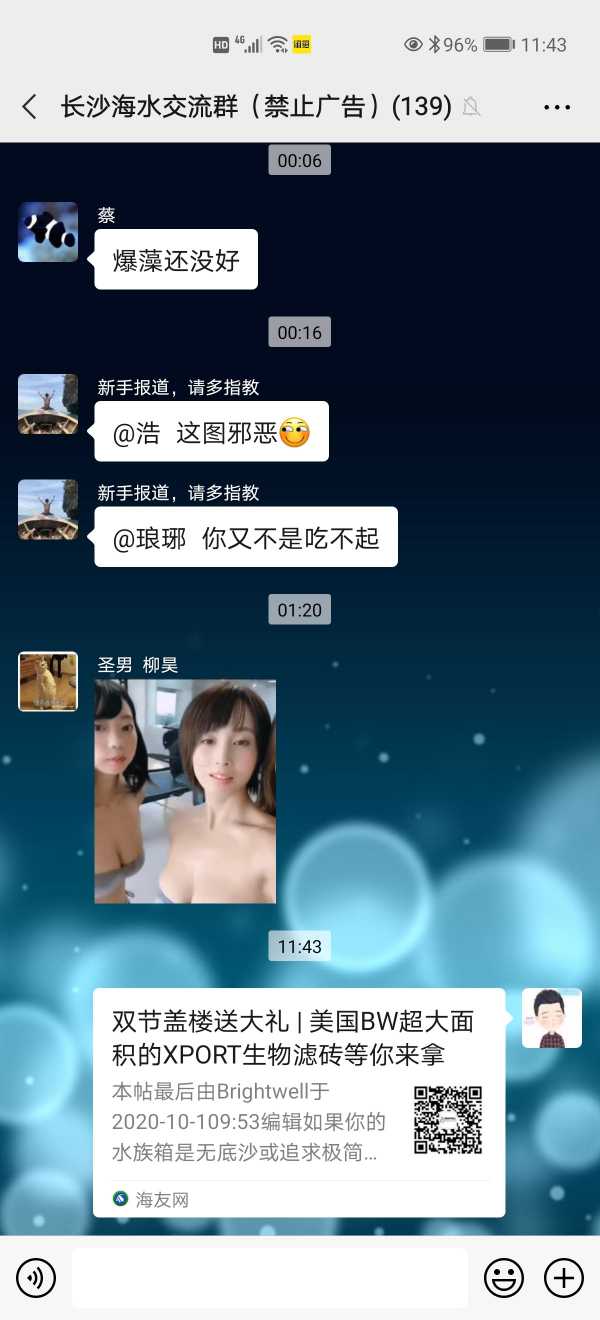View 蔡's profile avatar
The image size is (600, 1320).
pyautogui.click(x=48, y=232)
